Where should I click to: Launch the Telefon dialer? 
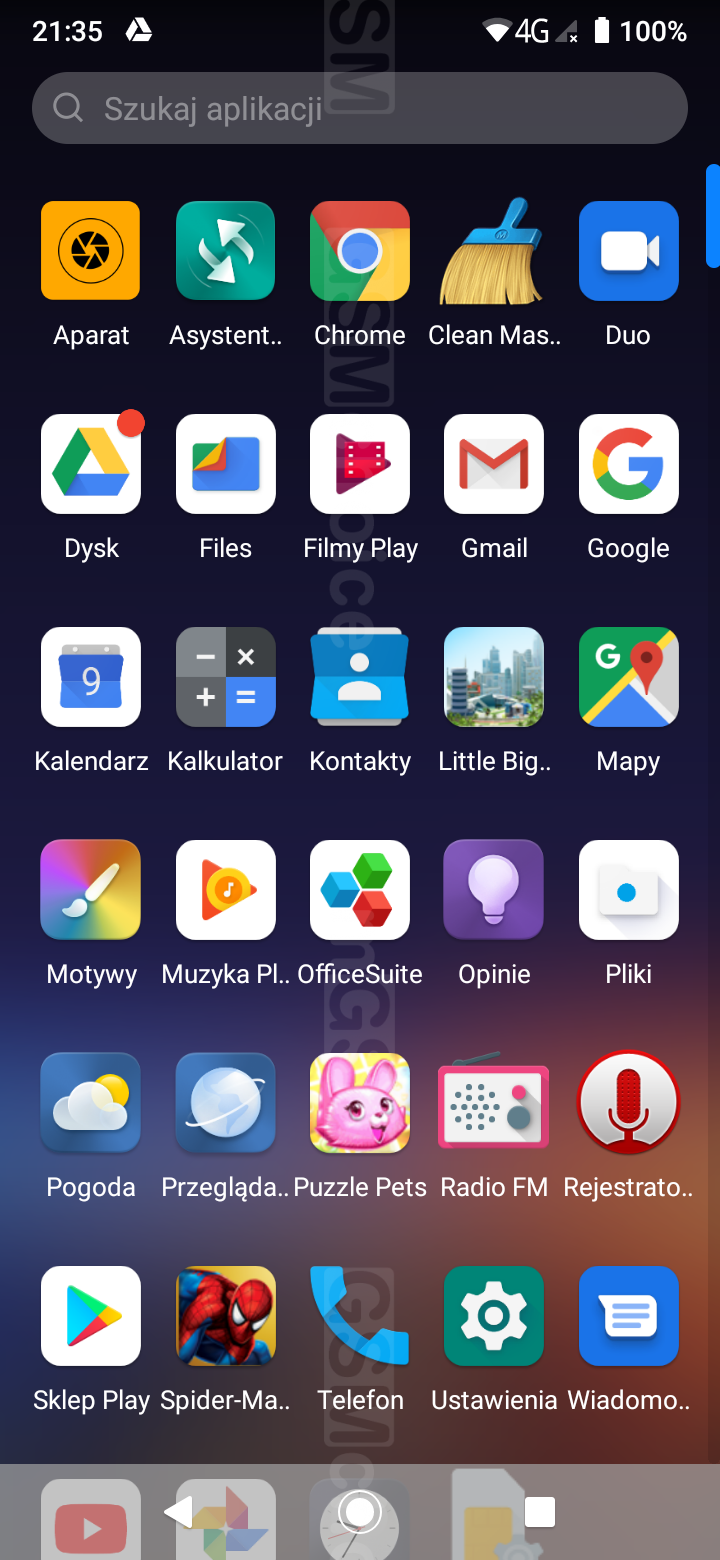[360, 1316]
